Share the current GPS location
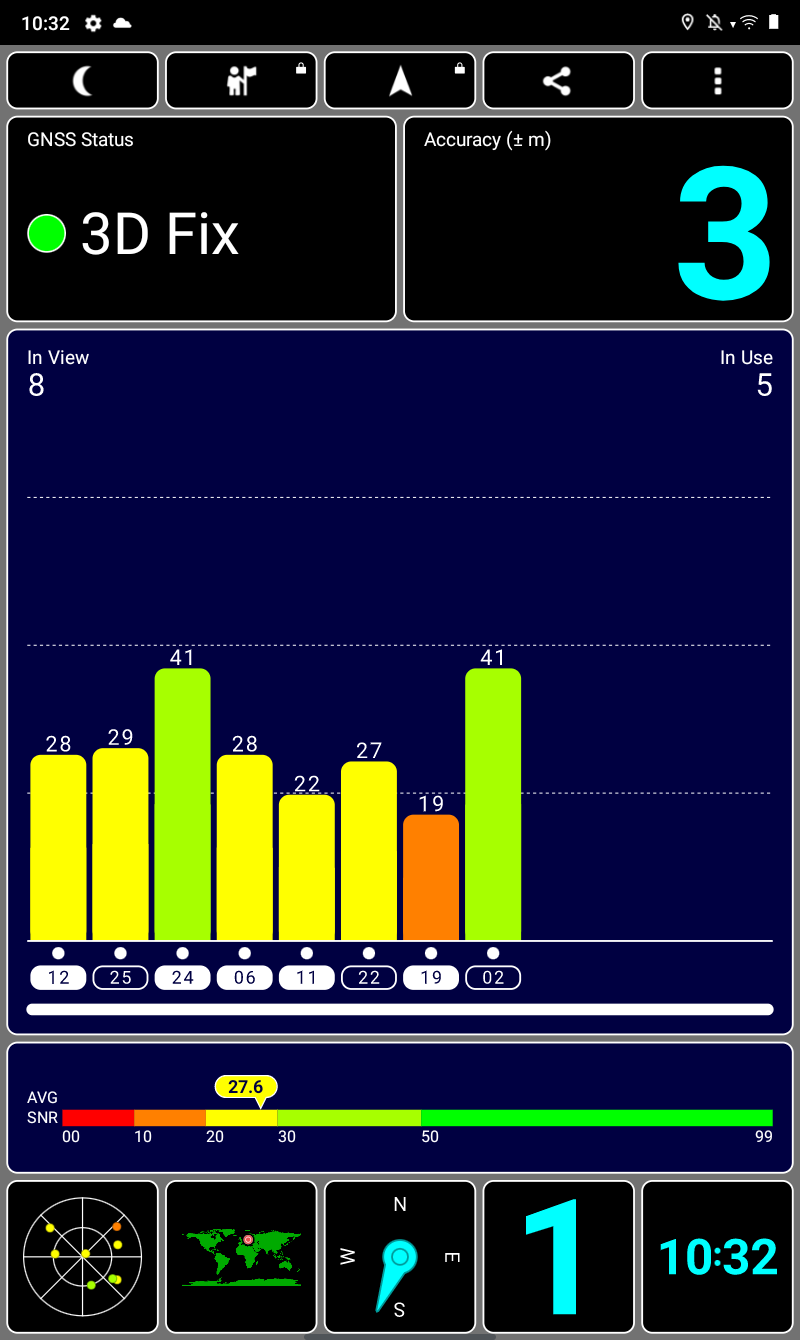Viewport: 800px width, 1340px height. click(x=558, y=81)
